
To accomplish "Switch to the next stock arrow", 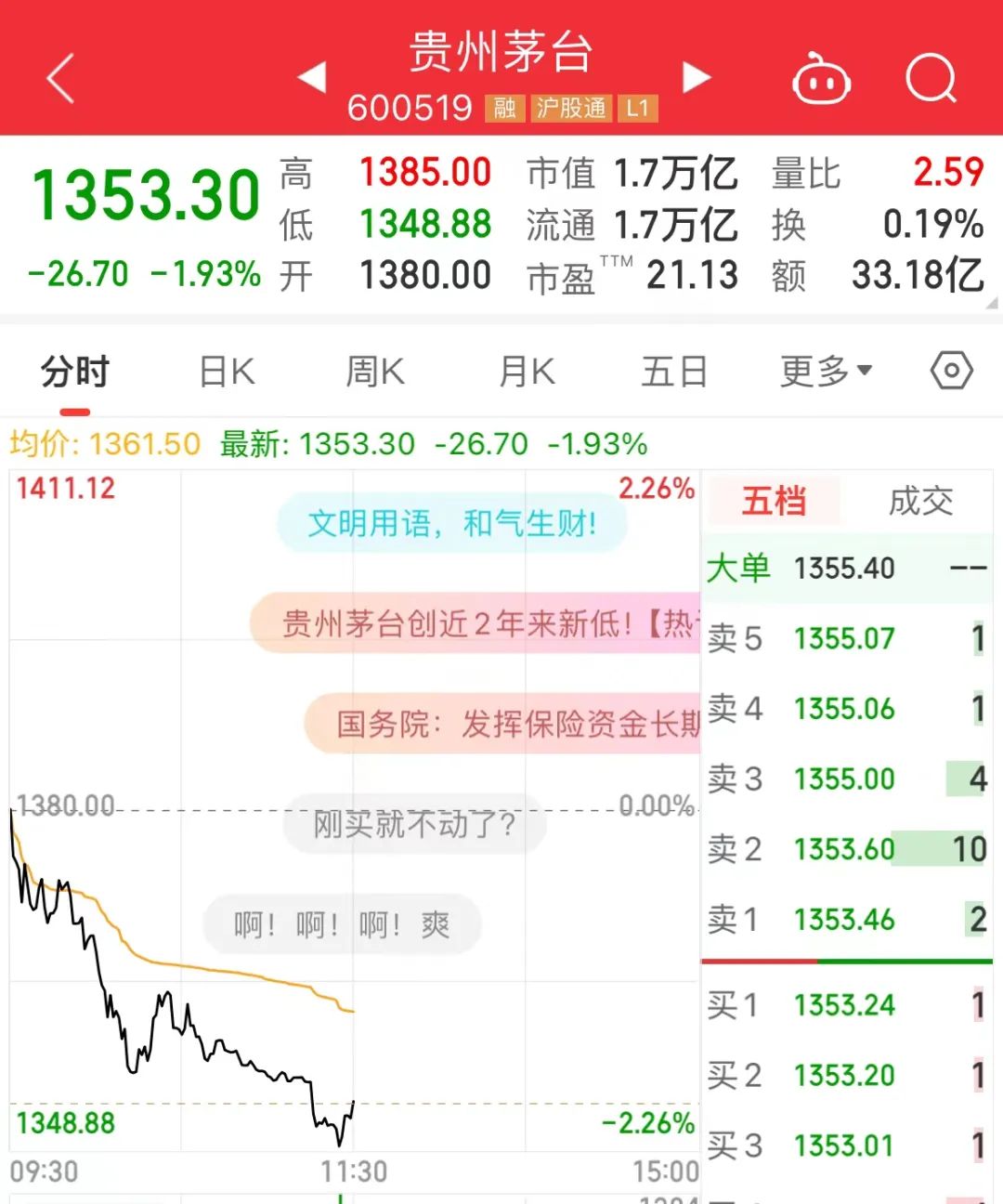I will 696,77.
